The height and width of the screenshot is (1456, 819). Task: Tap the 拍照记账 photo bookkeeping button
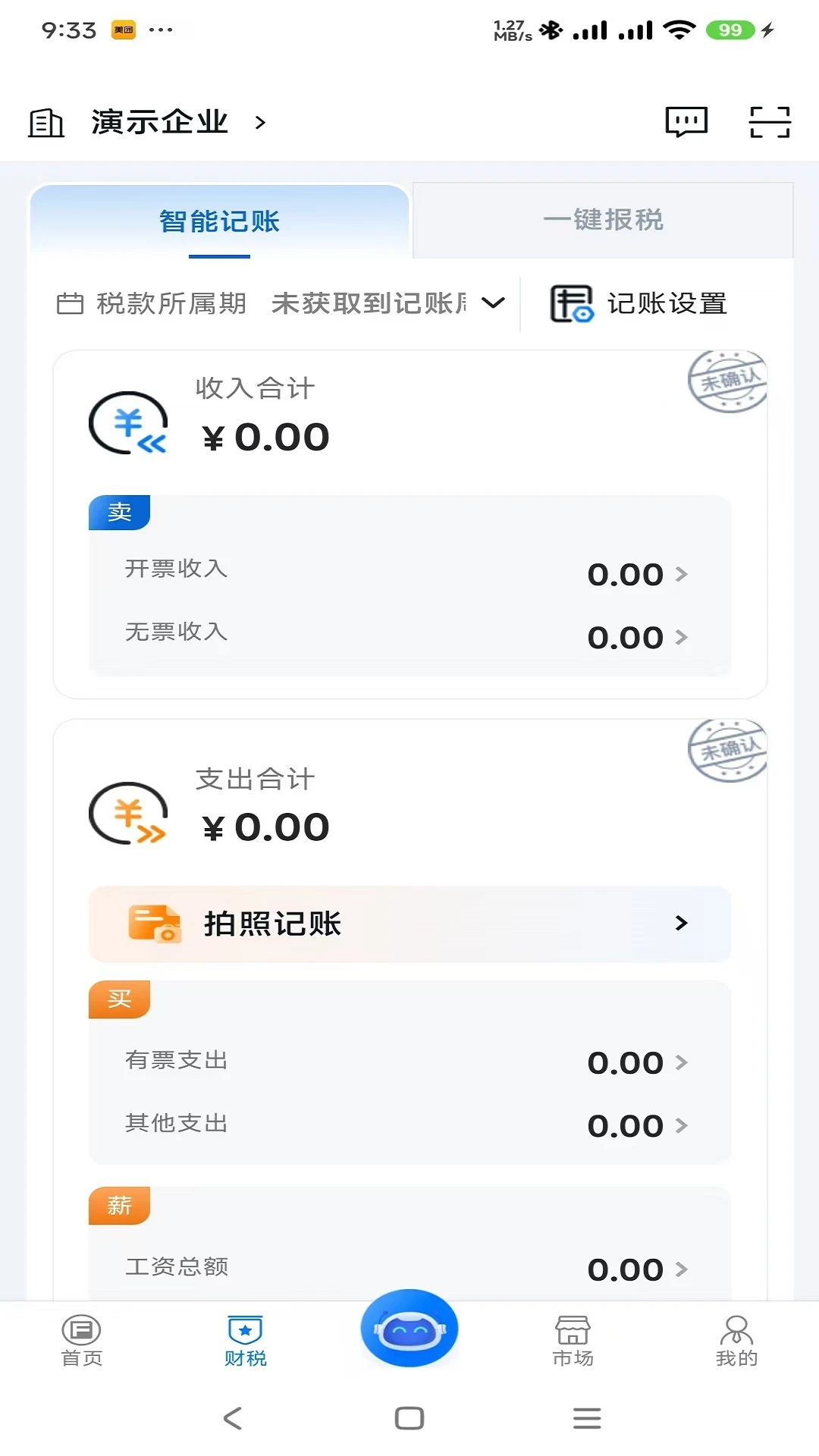pos(409,924)
